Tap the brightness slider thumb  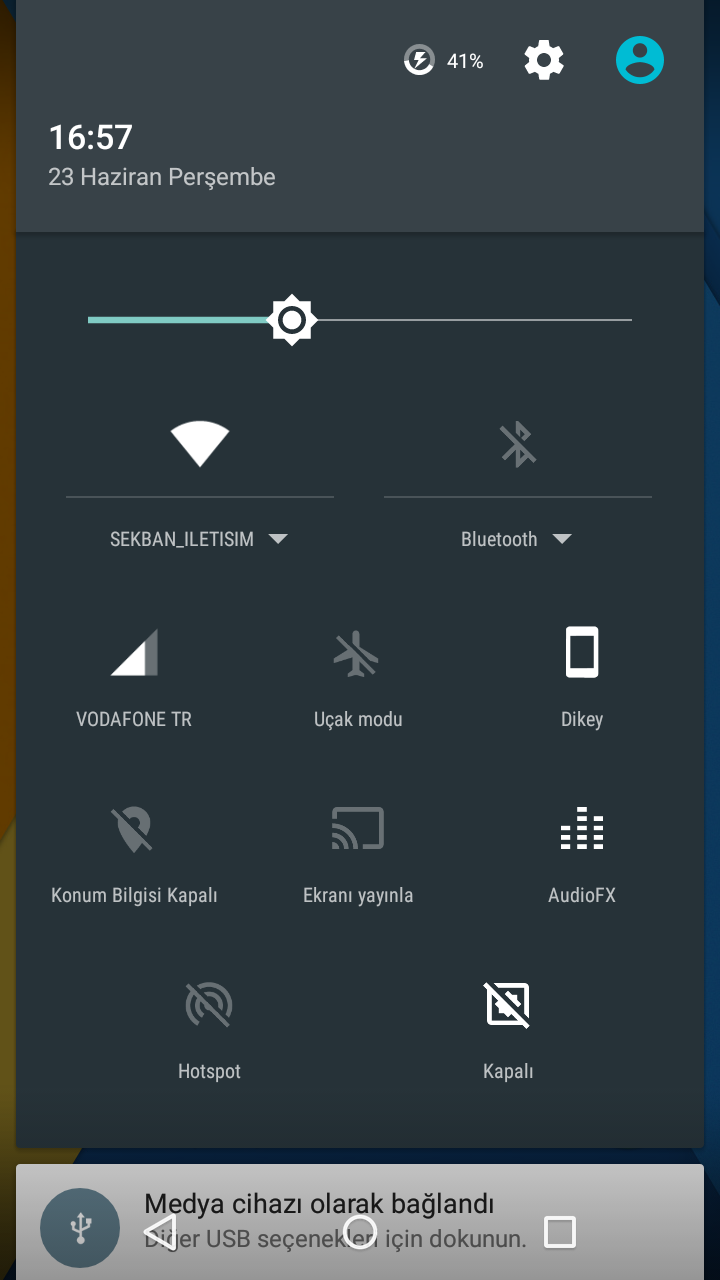(x=292, y=320)
